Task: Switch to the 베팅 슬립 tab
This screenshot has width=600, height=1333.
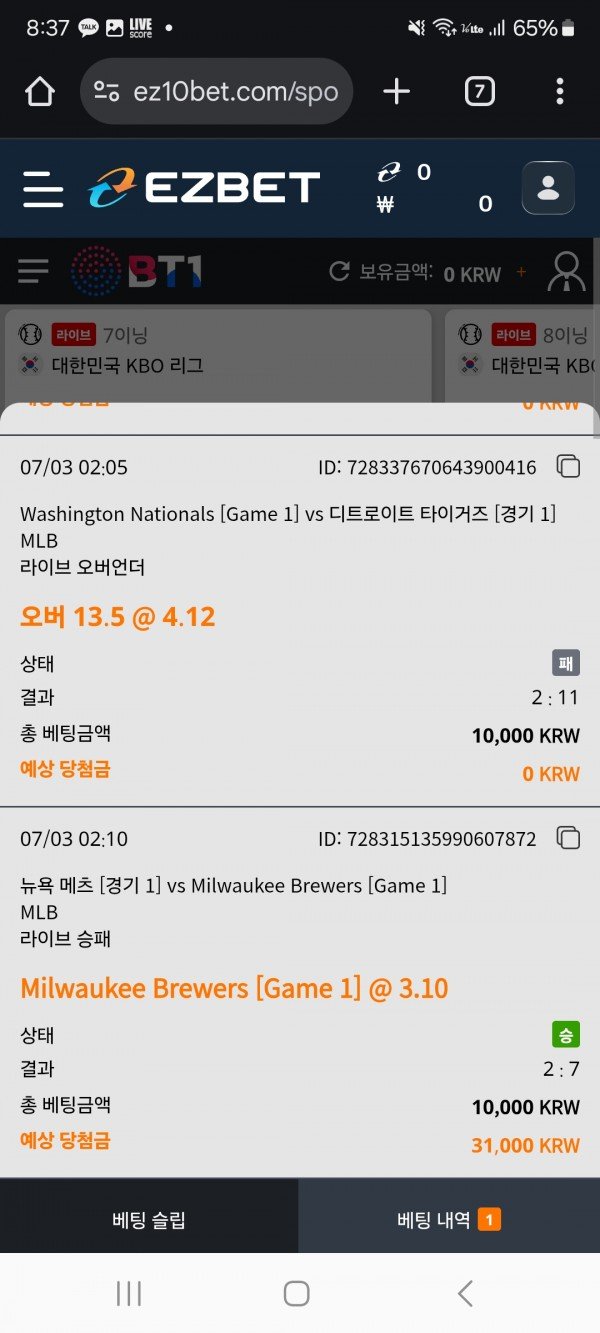Action: 149,1220
